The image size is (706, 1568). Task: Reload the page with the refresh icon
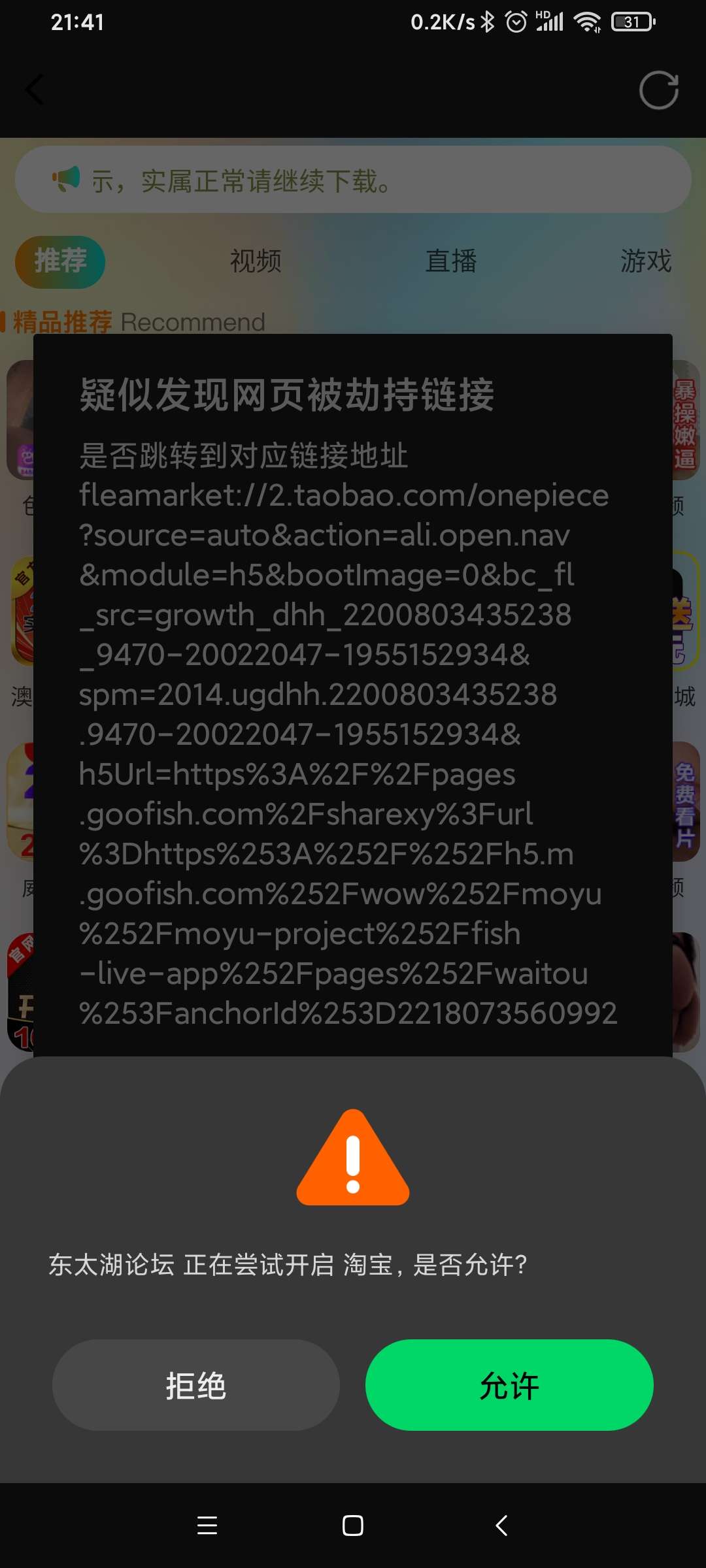coord(658,90)
